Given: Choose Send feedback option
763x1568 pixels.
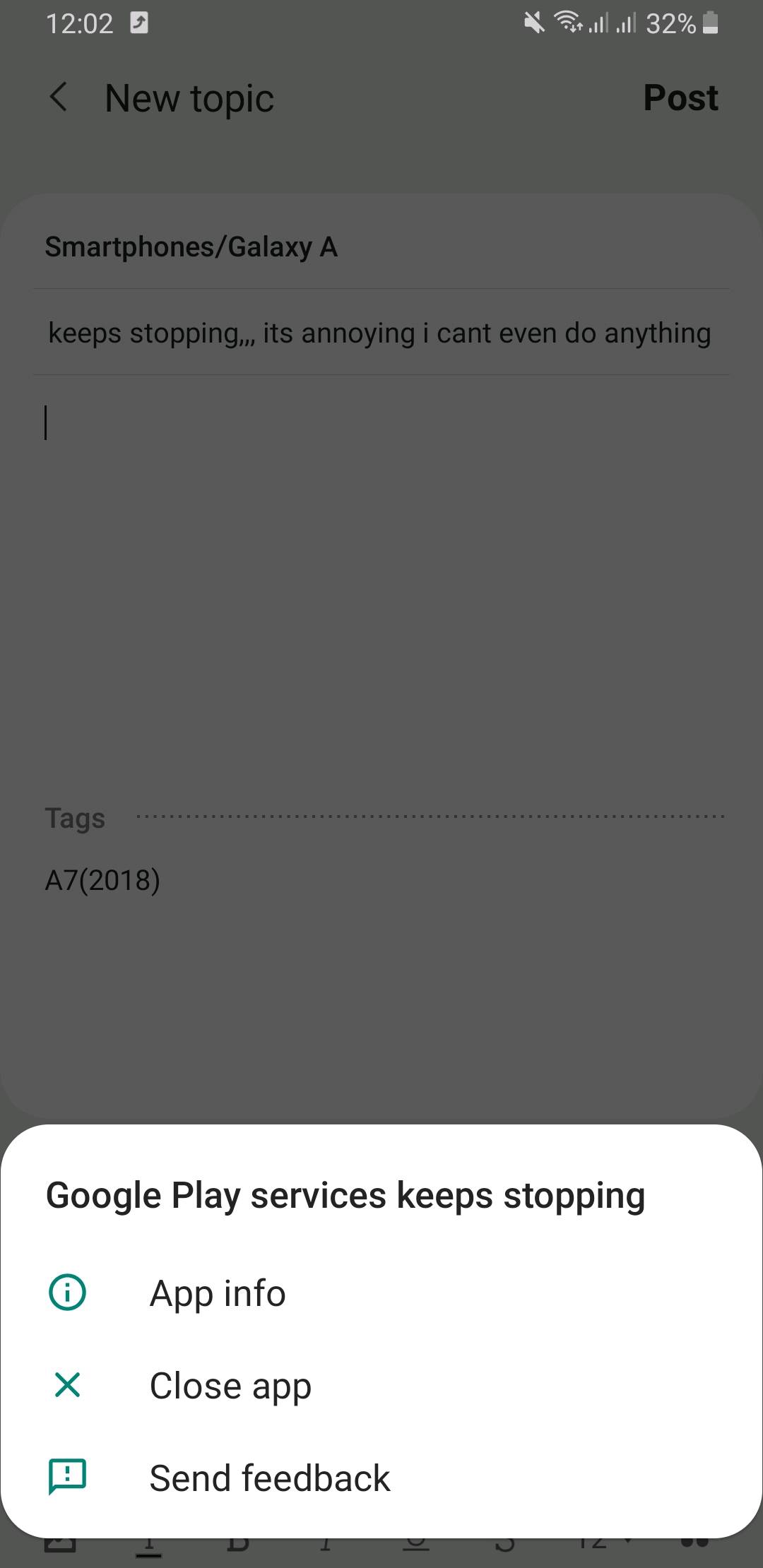Looking at the screenshot, I should click(x=269, y=1478).
